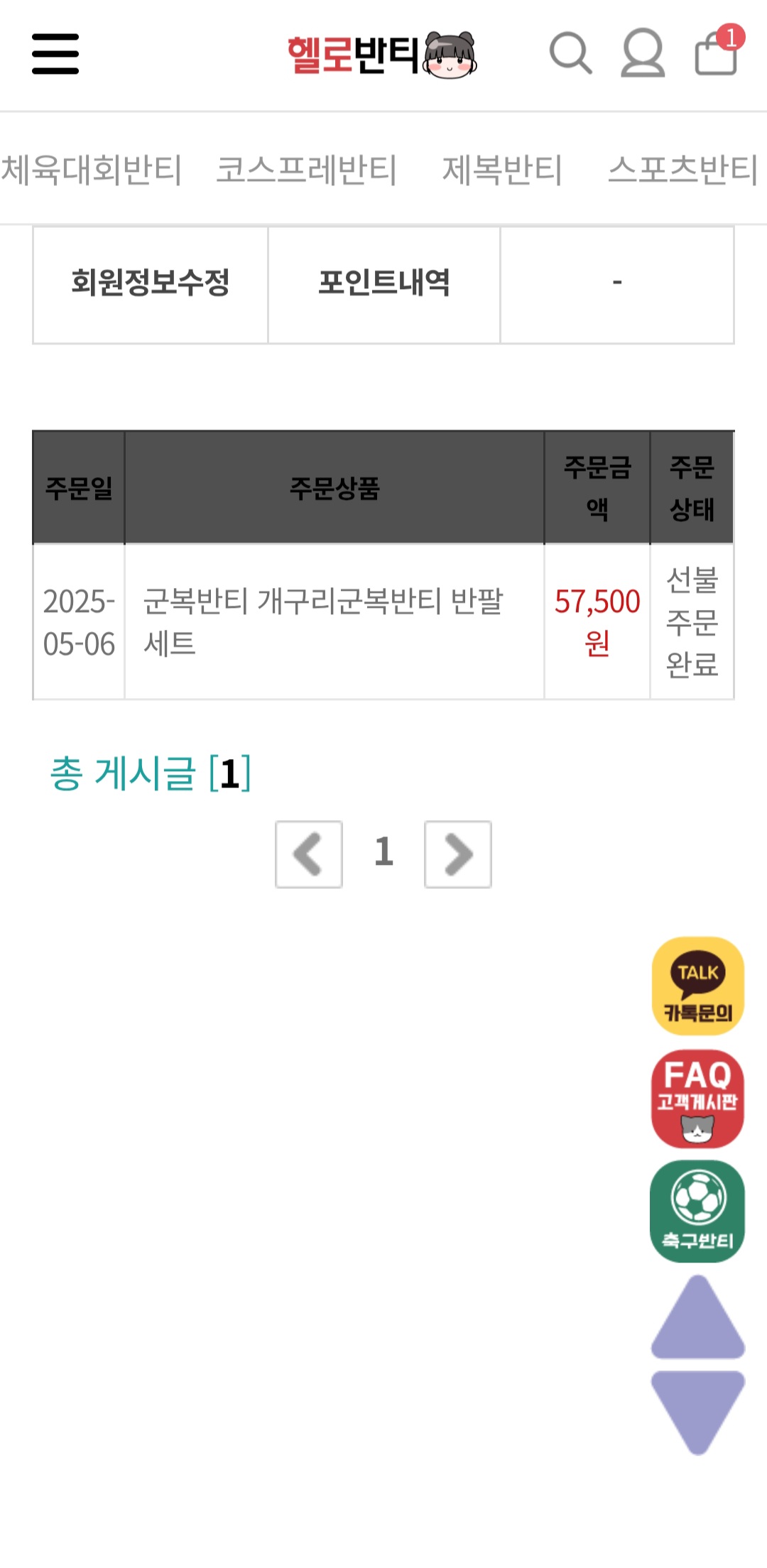Select page 1
The height and width of the screenshot is (1568, 767).
383,851
